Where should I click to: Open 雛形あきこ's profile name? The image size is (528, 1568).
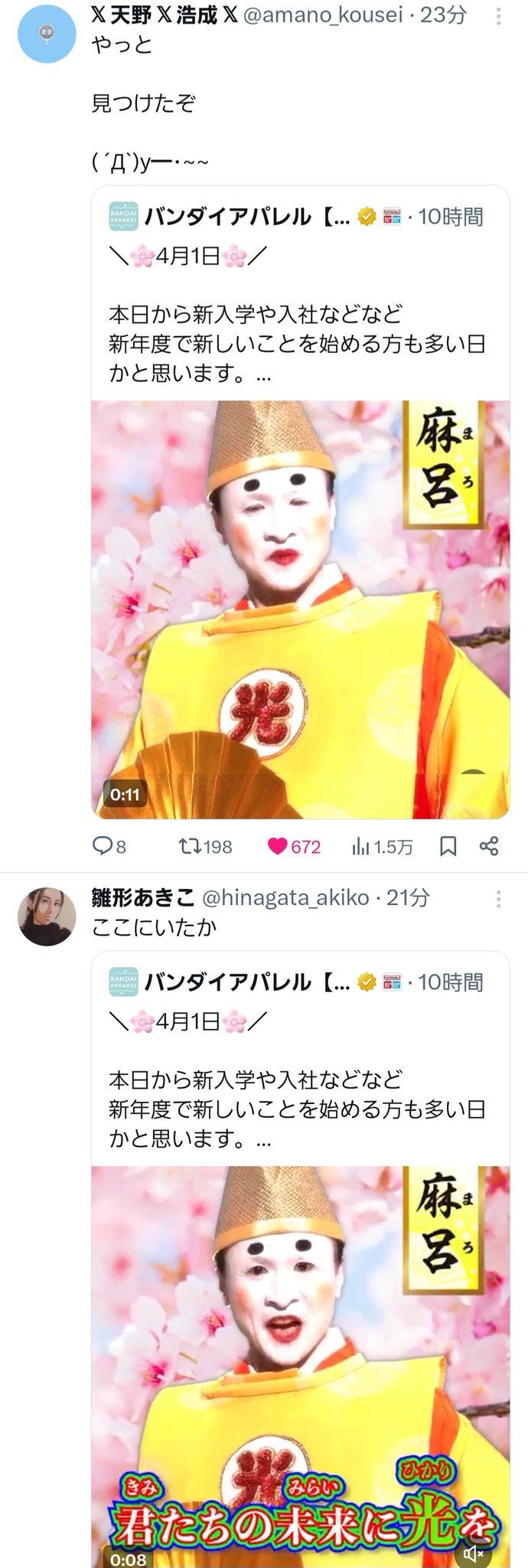pyautogui.click(x=142, y=897)
